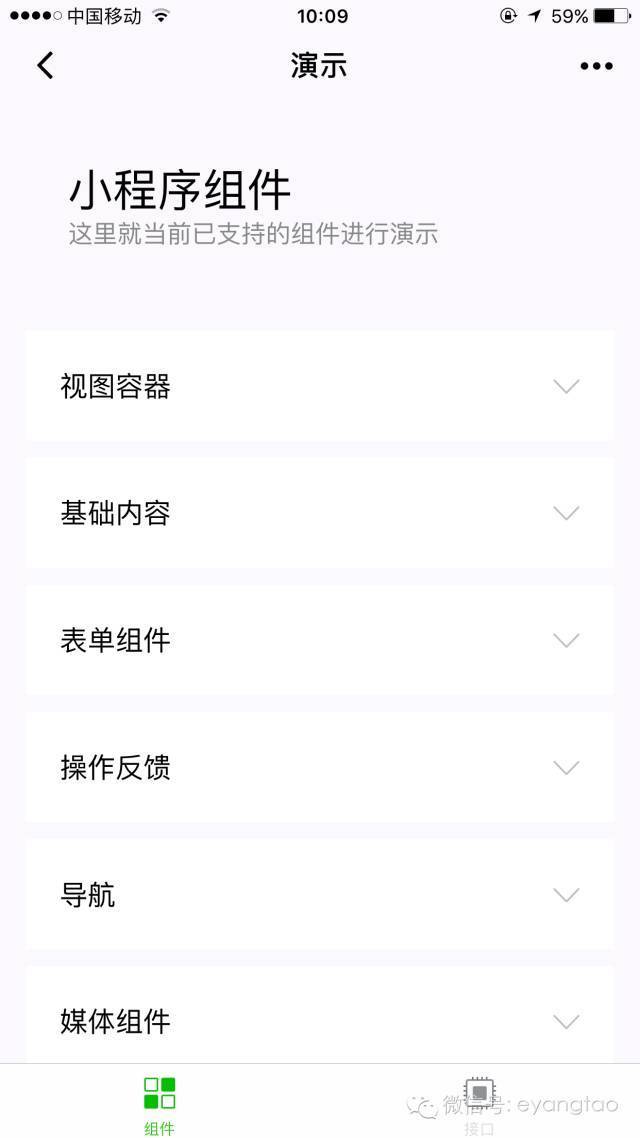Expand the 媒体组件 section
This screenshot has height=1138, width=640.
click(320, 1020)
